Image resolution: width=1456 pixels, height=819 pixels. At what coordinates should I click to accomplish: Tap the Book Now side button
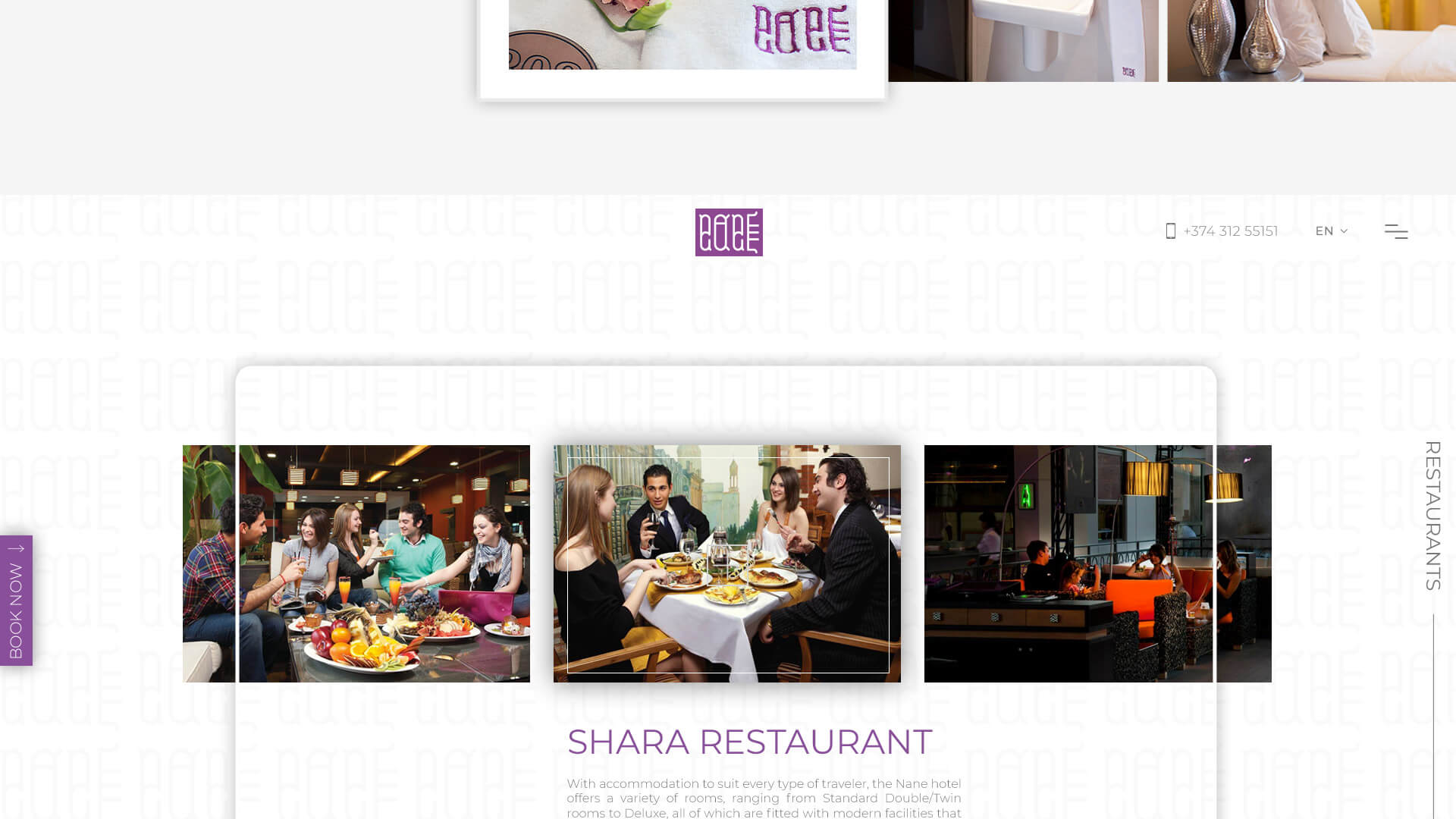click(16, 601)
